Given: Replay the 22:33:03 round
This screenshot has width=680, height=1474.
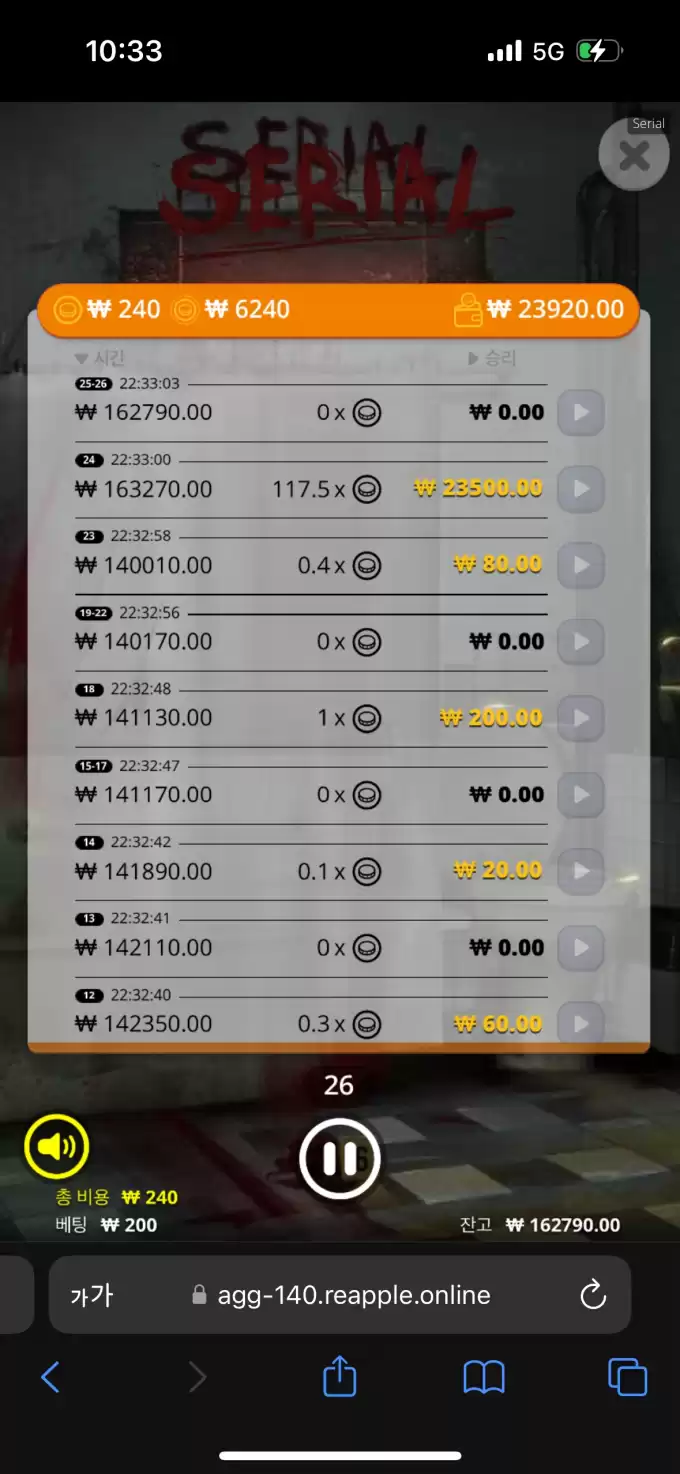Looking at the screenshot, I should (580, 411).
